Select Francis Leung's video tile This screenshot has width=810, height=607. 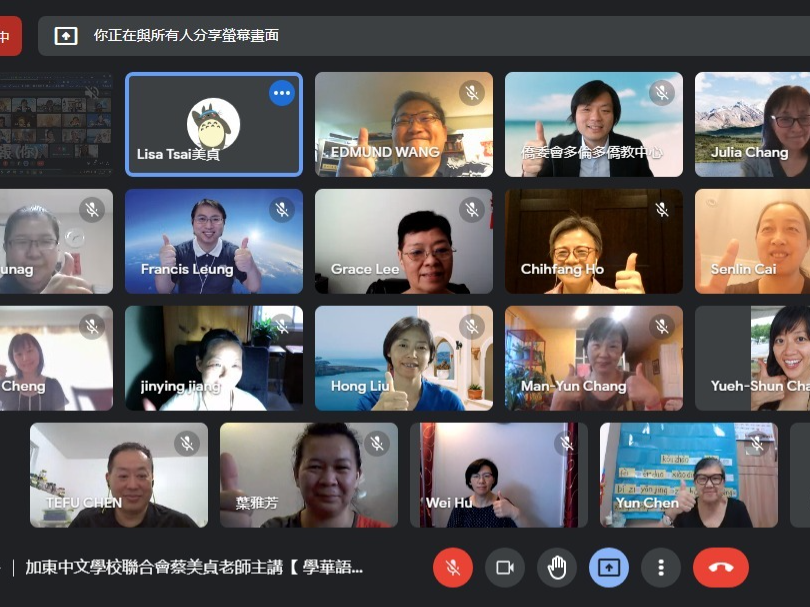(213, 241)
